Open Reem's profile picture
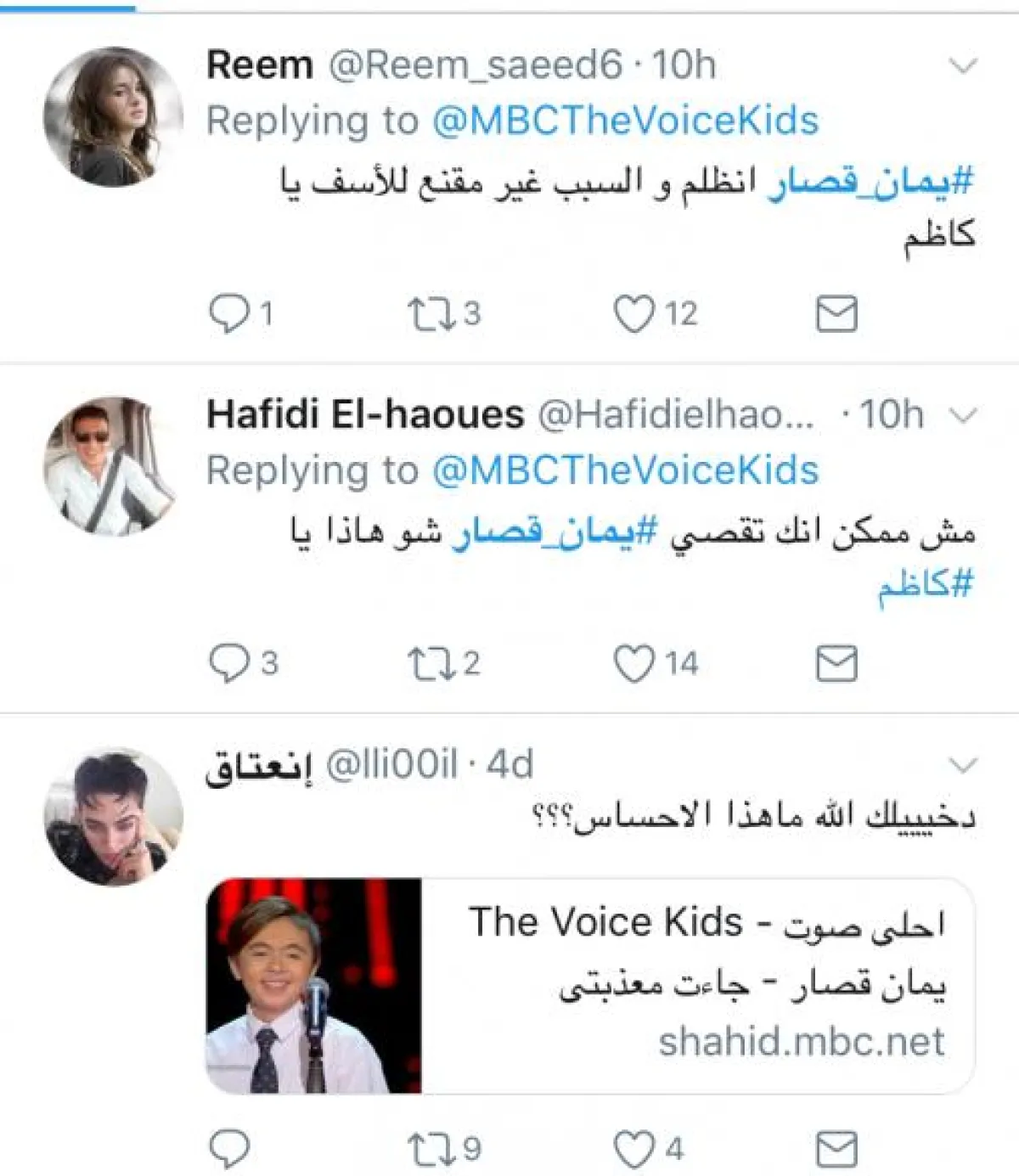Viewport: 1019px width, 1176px height. (113, 117)
